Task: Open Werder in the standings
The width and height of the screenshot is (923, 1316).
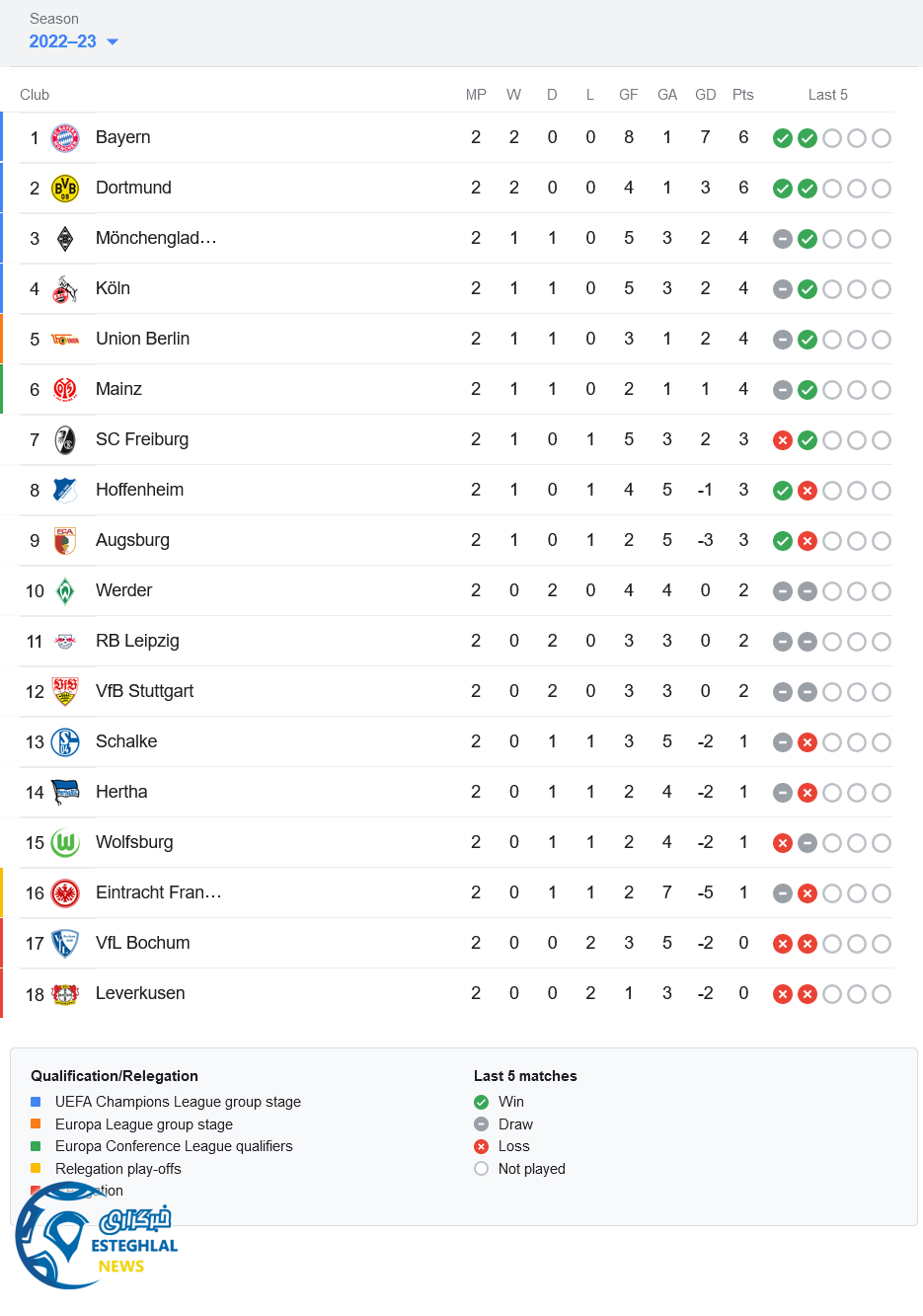Action: [x=123, y=590]
